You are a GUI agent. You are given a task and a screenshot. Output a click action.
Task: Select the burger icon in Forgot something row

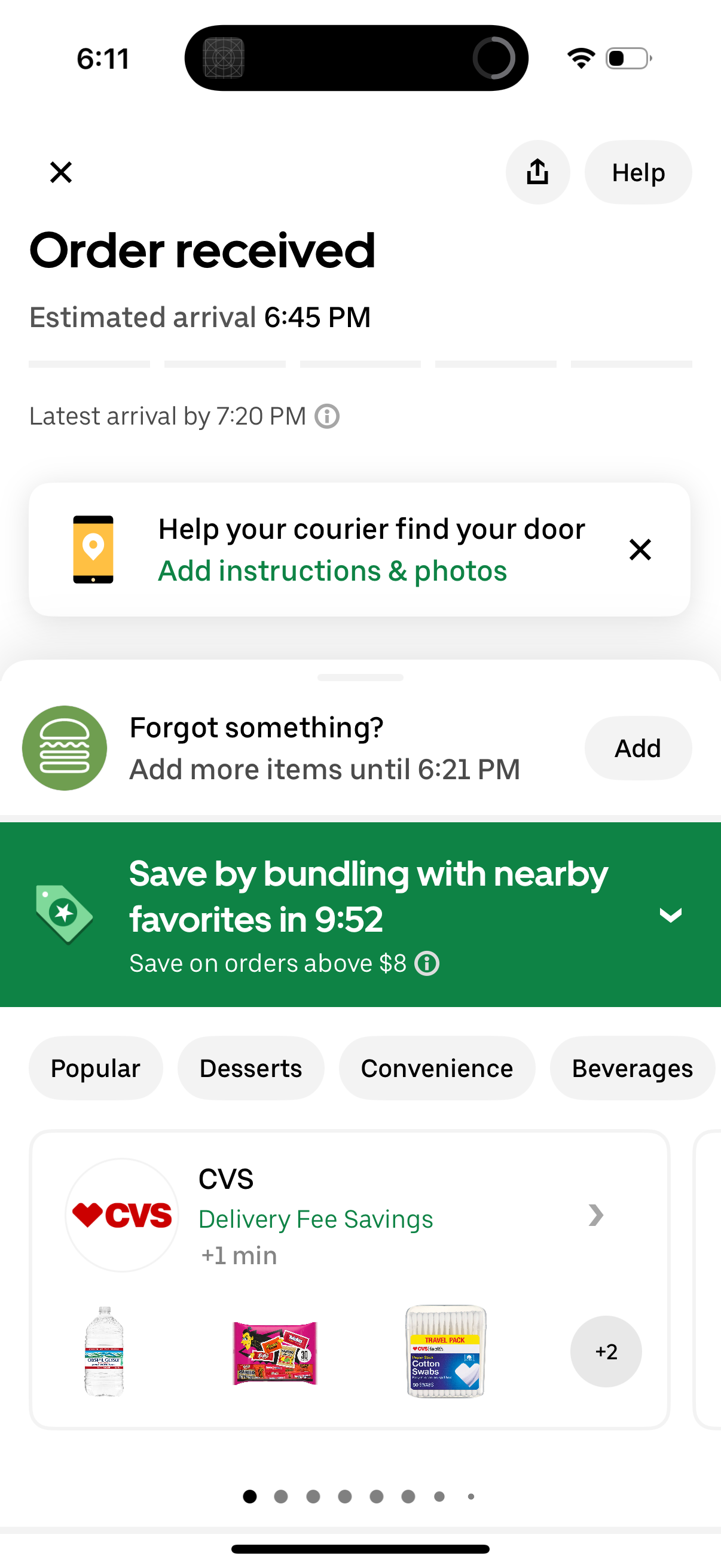point(64,748)
